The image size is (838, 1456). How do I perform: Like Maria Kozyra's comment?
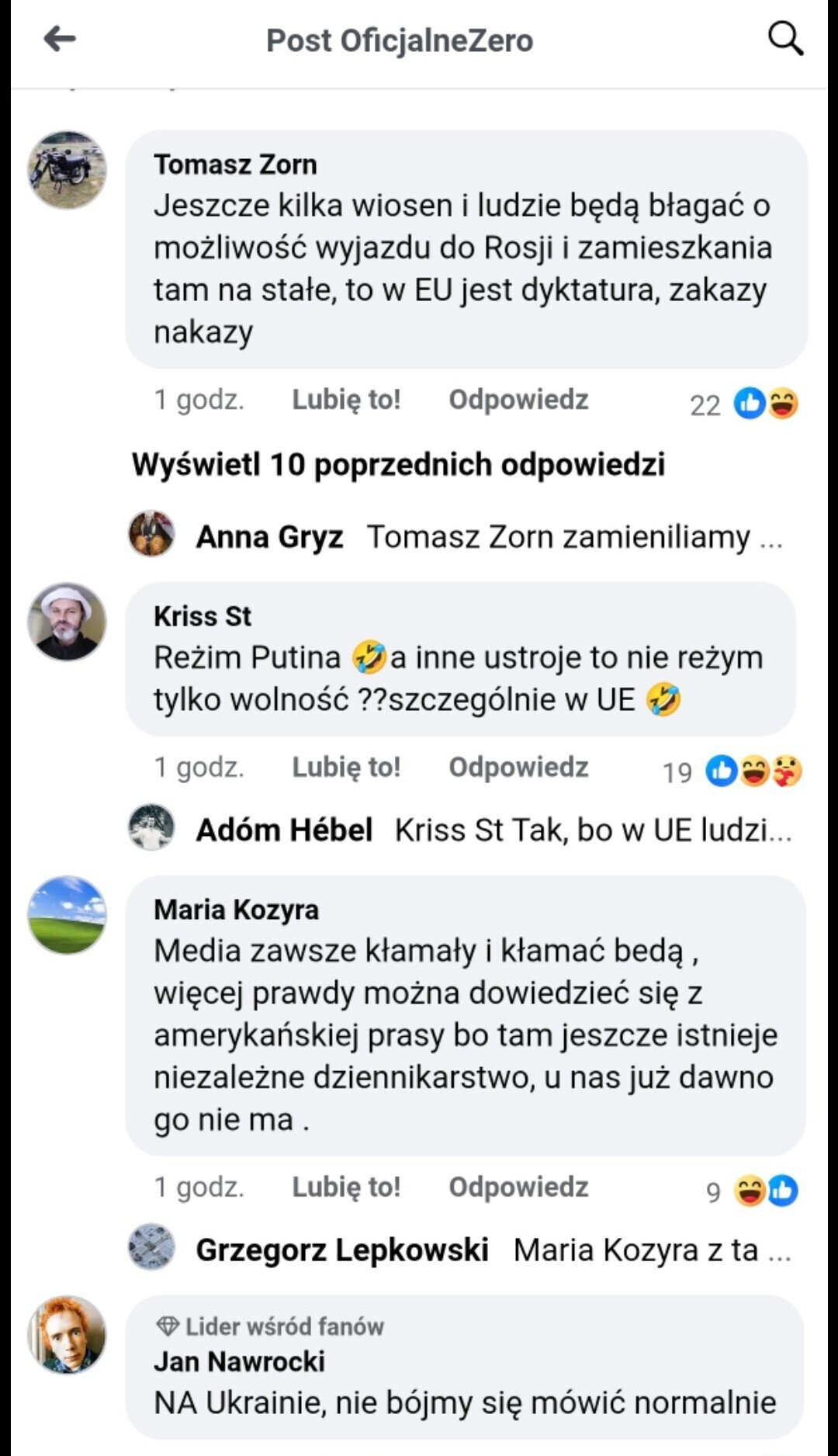pos(345,1187)
